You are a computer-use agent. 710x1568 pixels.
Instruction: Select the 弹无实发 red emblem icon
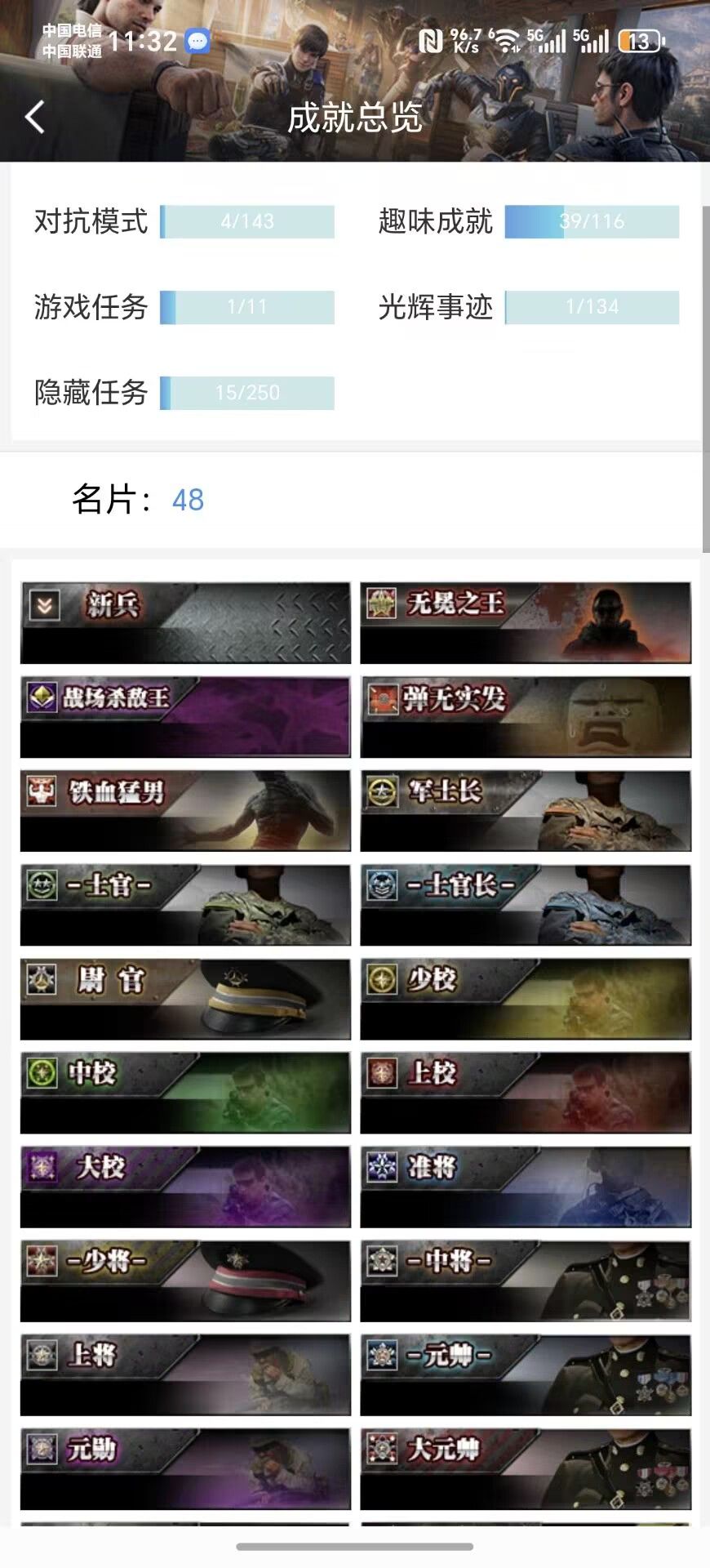pos(383,699)
